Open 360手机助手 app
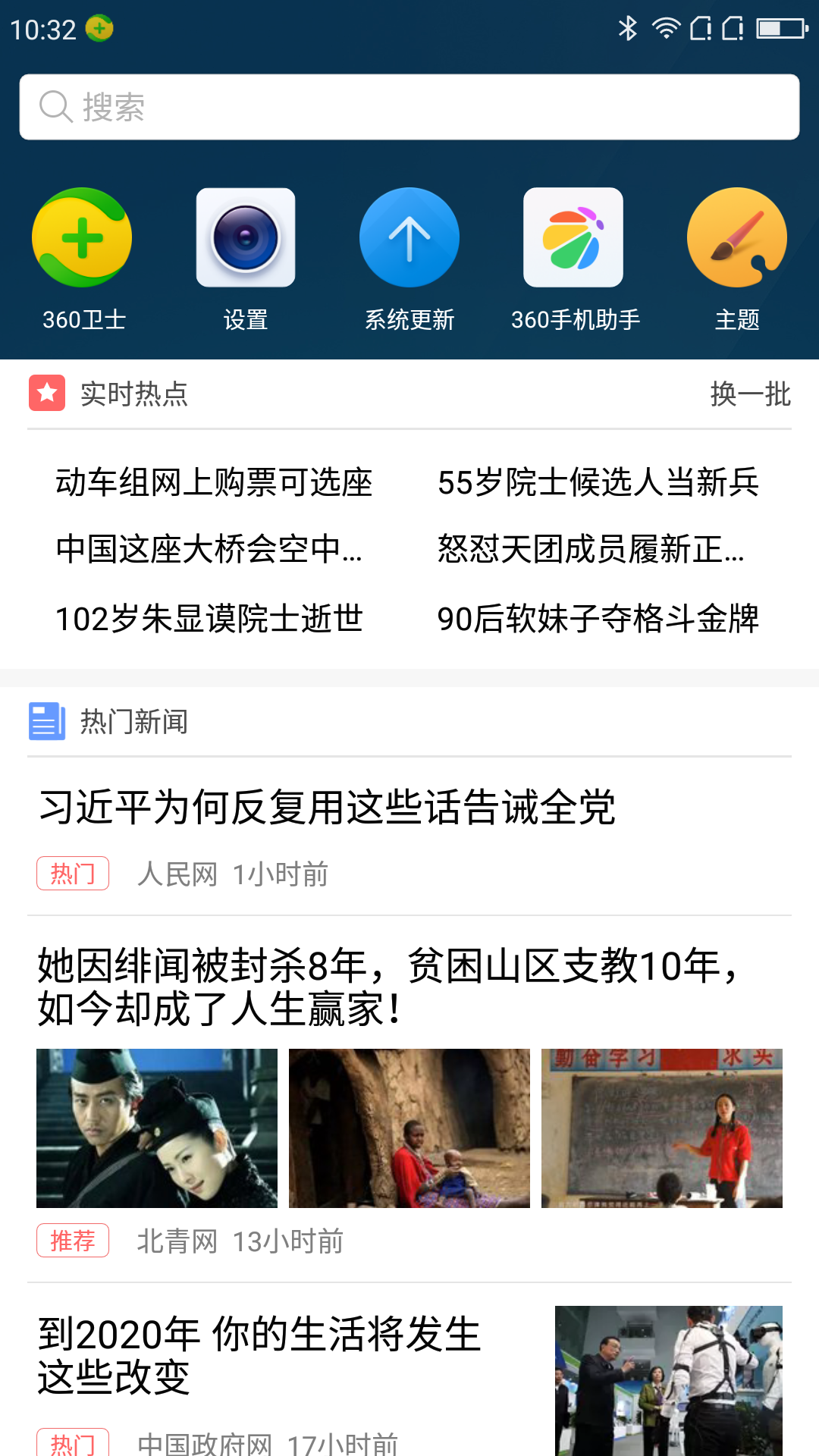The height and width of the screenshot is (1456, 819). point(574,238)
